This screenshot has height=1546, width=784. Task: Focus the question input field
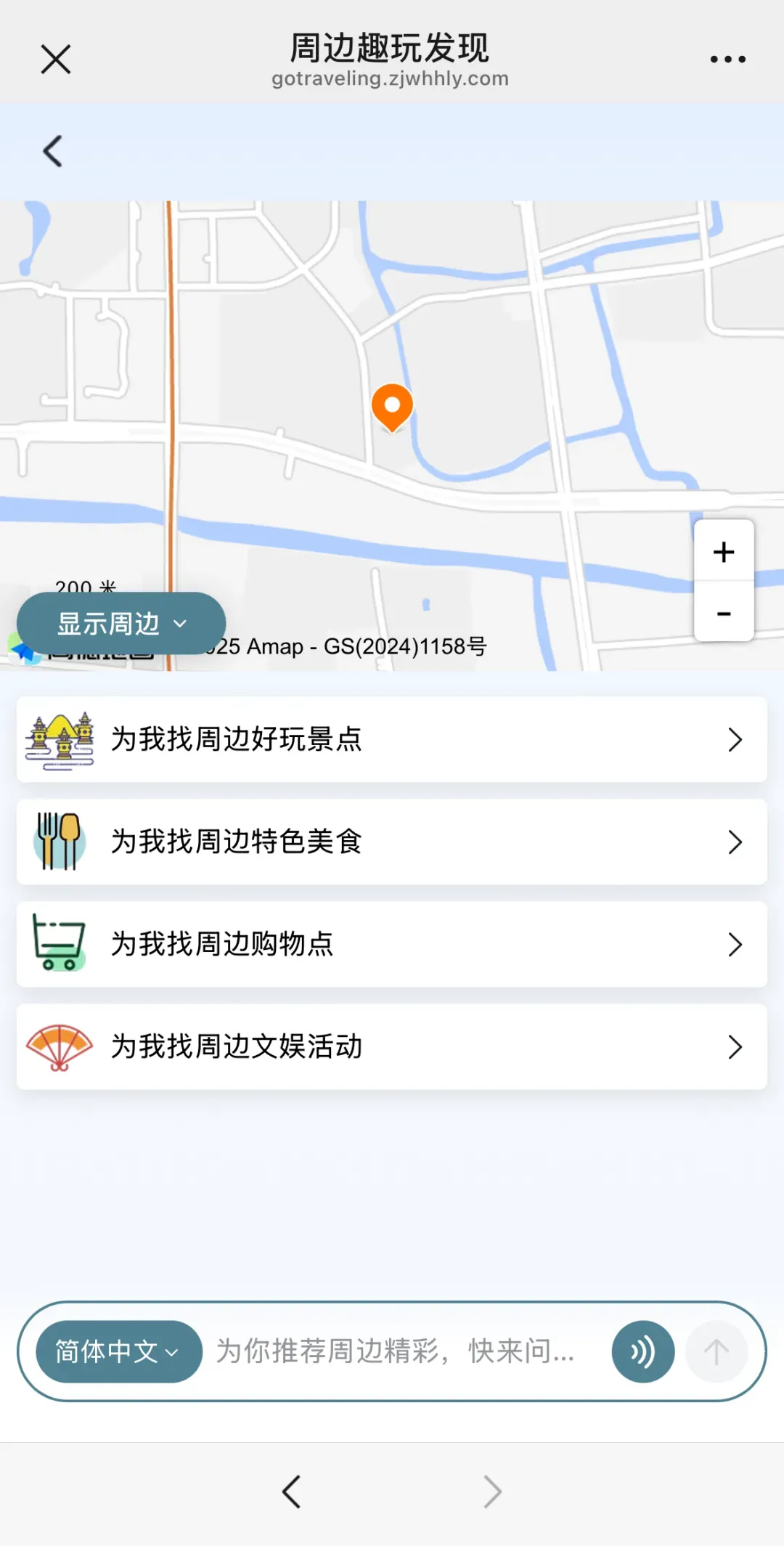click(x=407, y=1351)
